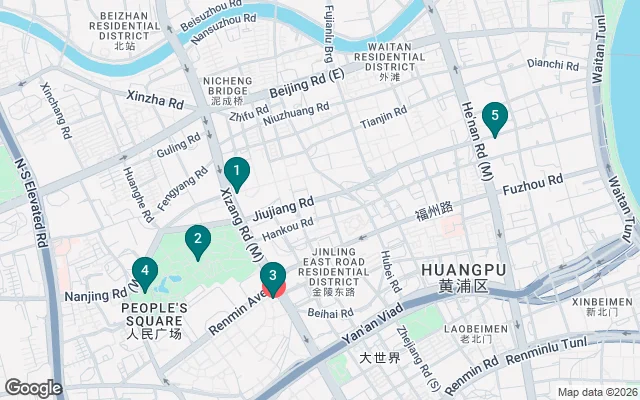The image size is (640, 400).
Task: Choose marker 4 near People's Square
Action: [146, 272]
